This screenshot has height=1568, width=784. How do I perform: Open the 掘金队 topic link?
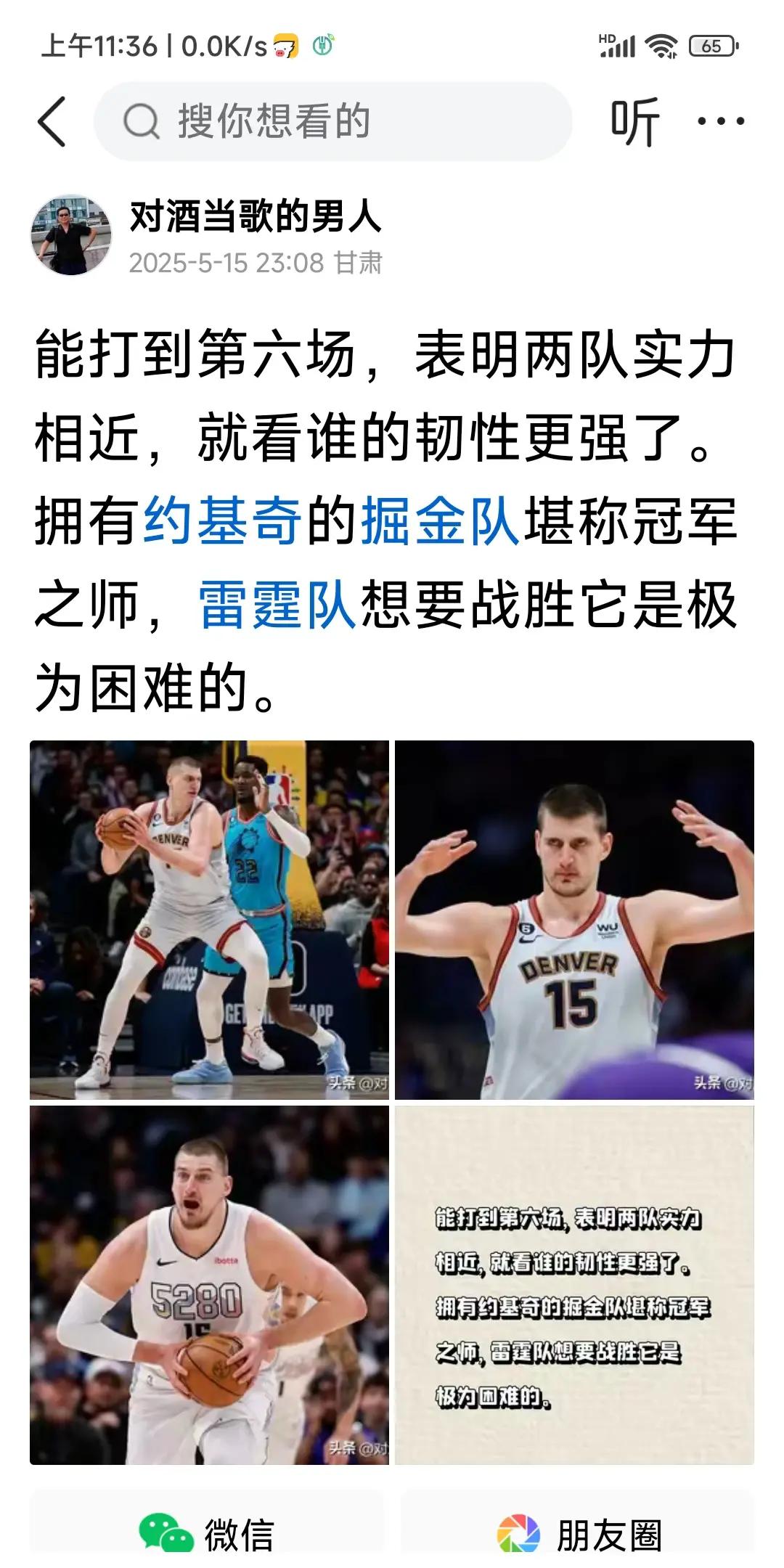click(x=441, y=521)
